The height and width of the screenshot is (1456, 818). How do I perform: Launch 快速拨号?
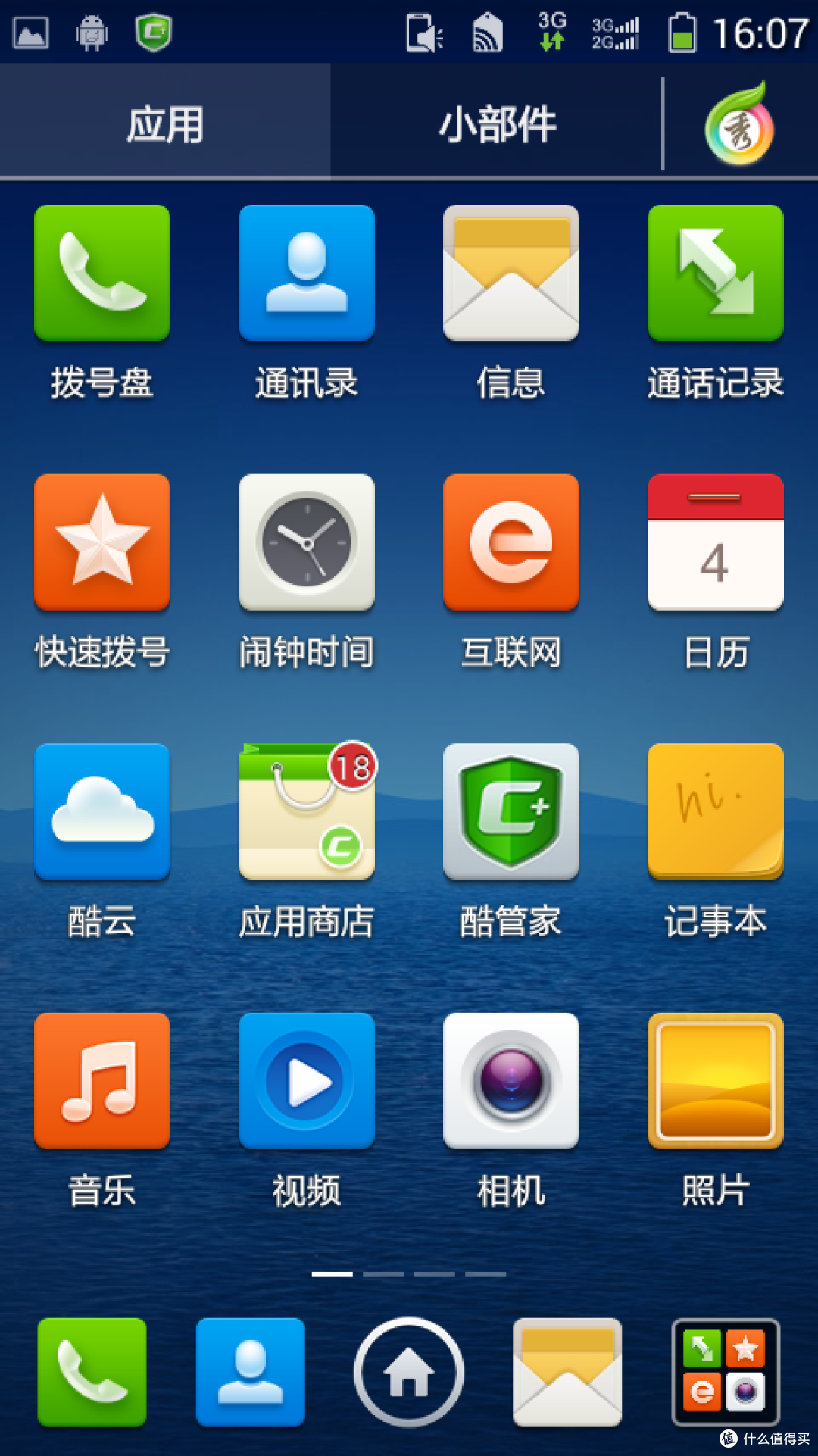click(x=102, y=542)
